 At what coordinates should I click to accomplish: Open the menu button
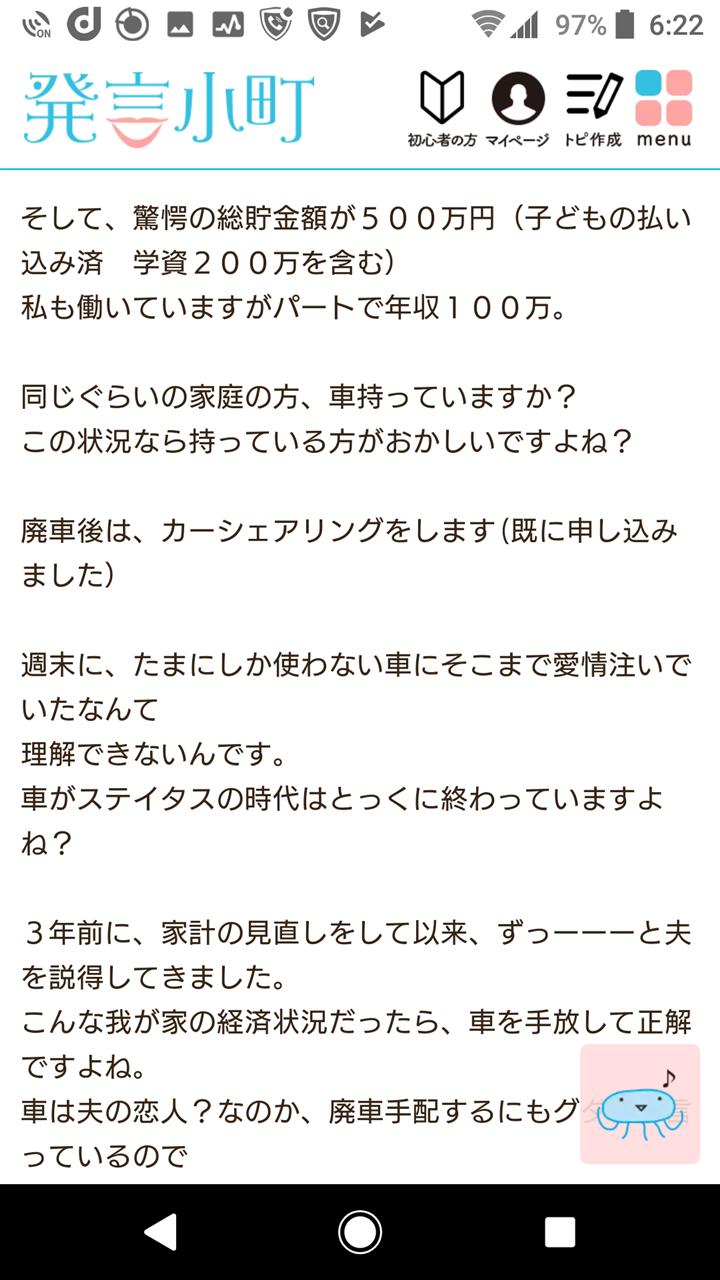[664, 110]
